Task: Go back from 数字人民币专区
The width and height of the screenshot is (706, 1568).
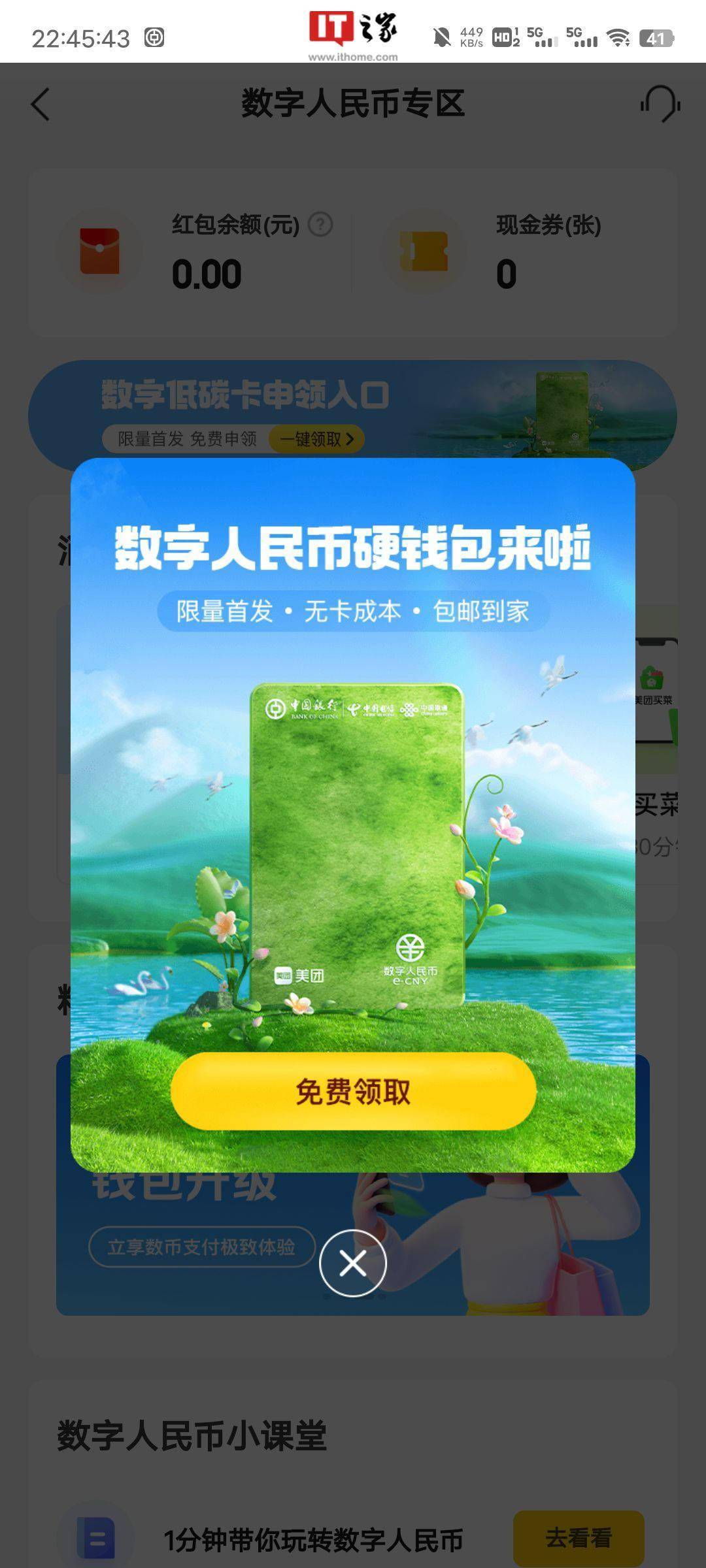Action: click(x=41, y=105)
